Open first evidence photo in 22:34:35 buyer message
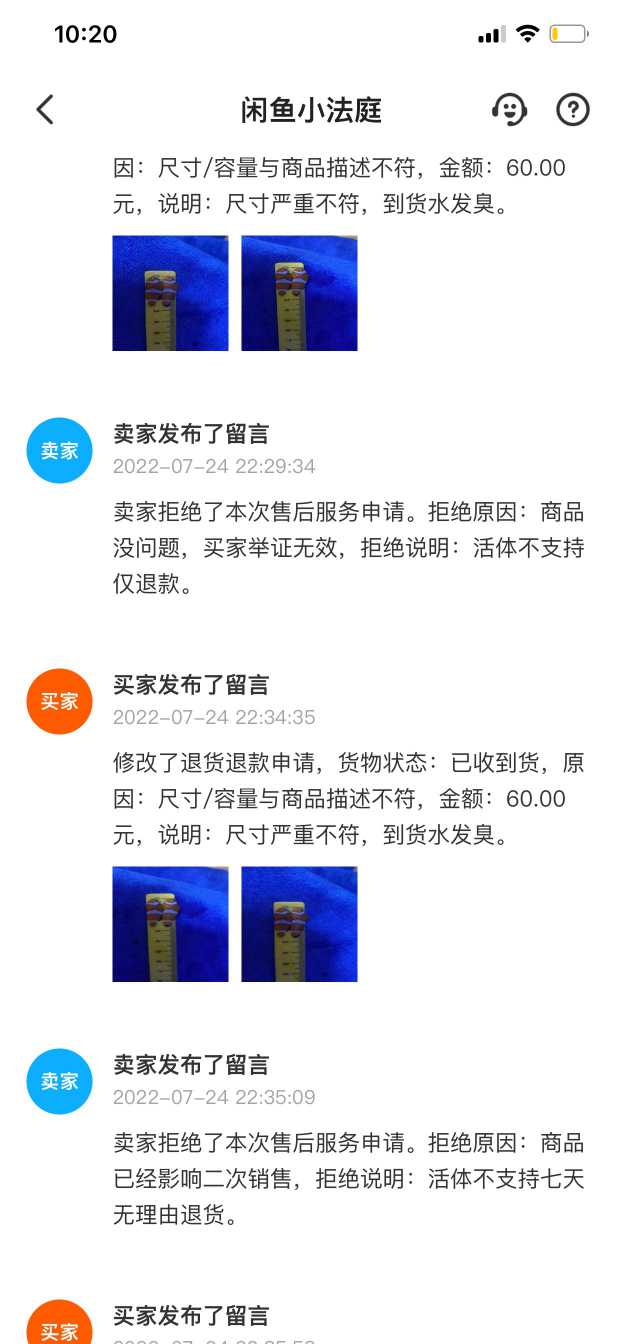 click(x=170, y=924)
